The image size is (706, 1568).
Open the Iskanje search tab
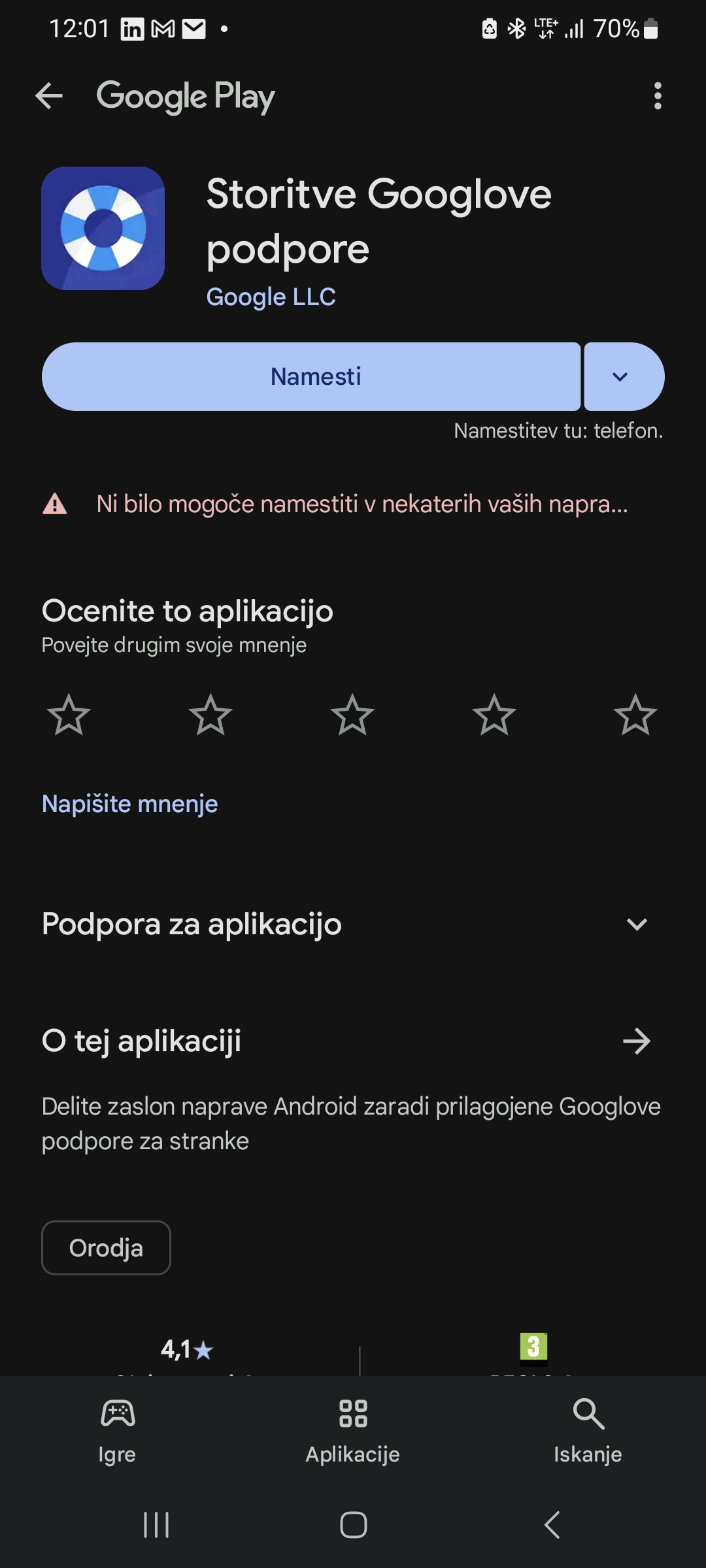[x=588, y=1430]
